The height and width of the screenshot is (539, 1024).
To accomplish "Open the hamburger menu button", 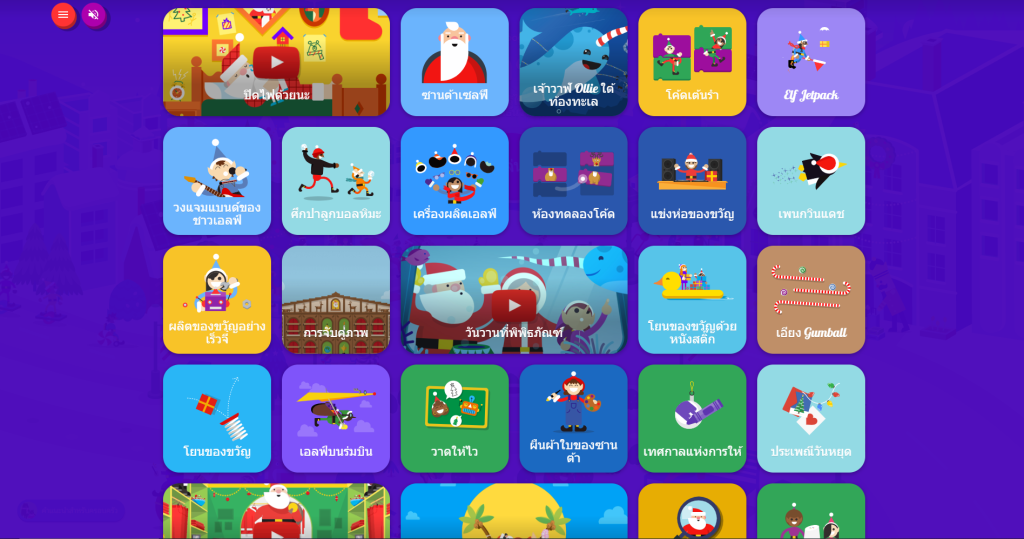I will pyautogui.click(x=63, y=15).
